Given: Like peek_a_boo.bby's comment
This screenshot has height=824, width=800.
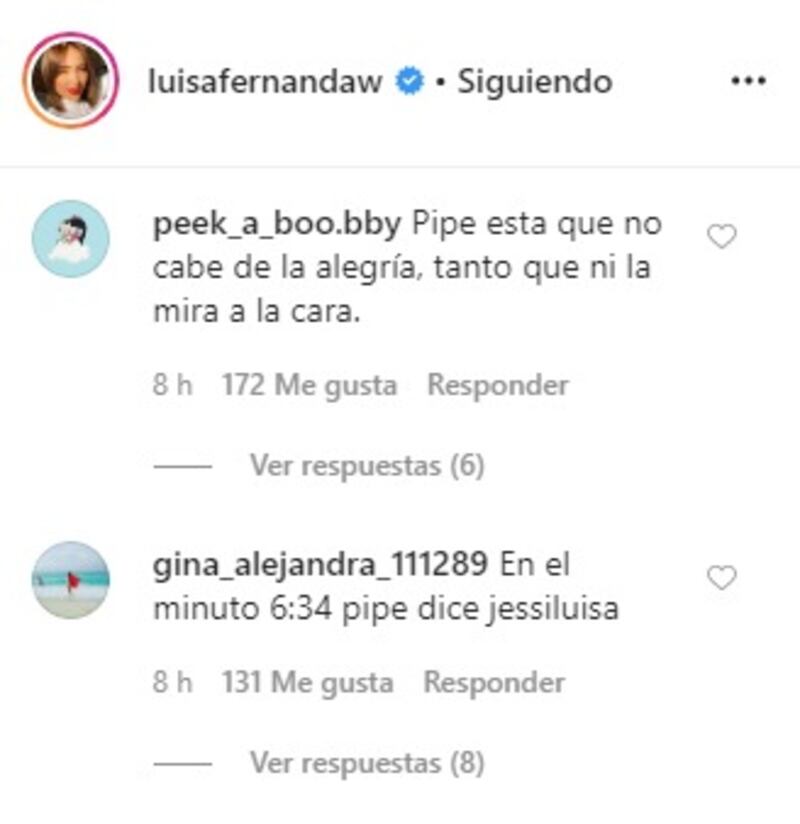Looking at the screenshot, I should pyautogui.click(x=721, y=237).
